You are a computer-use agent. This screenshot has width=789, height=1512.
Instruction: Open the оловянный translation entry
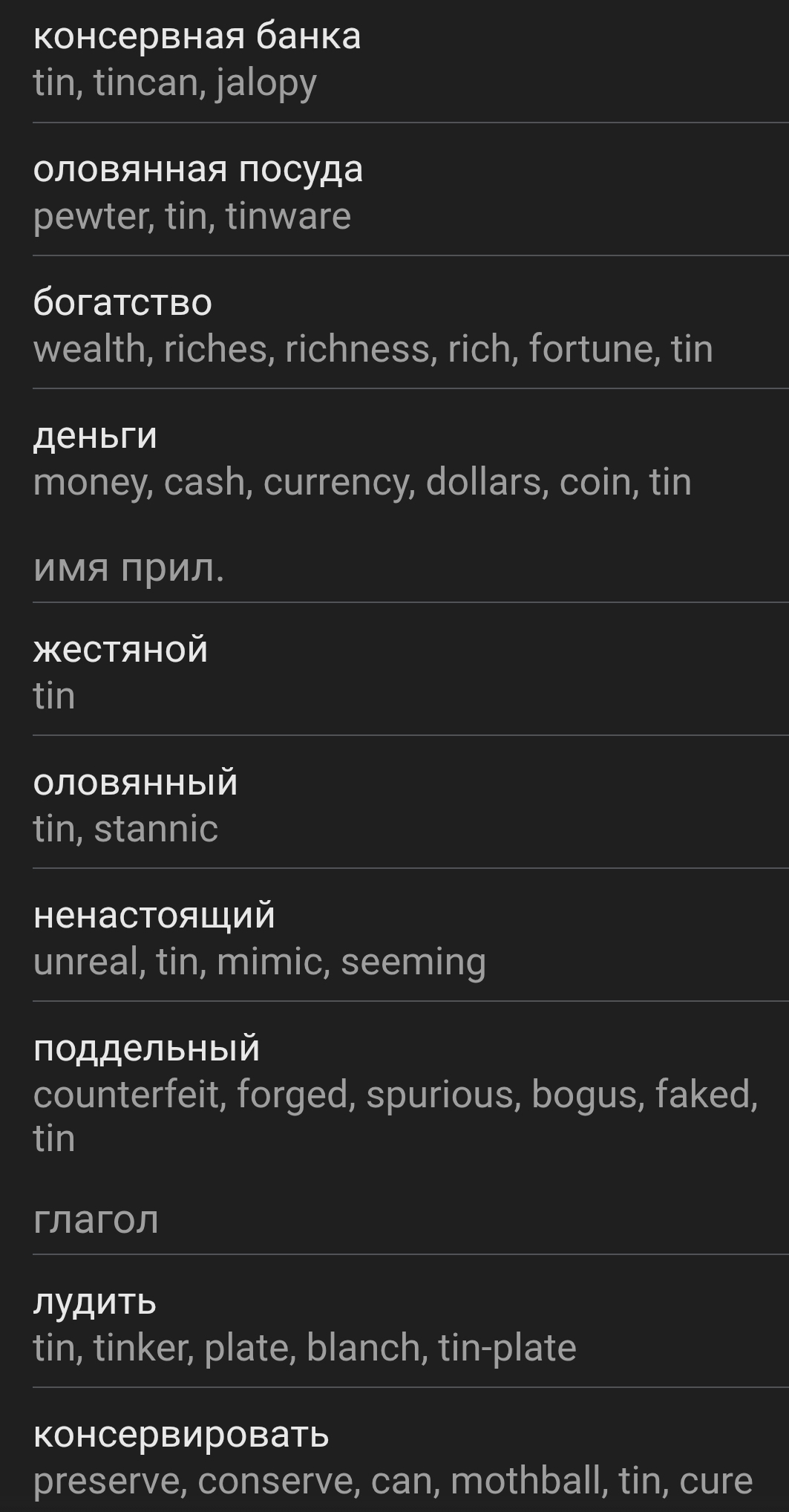click(394, 805)
